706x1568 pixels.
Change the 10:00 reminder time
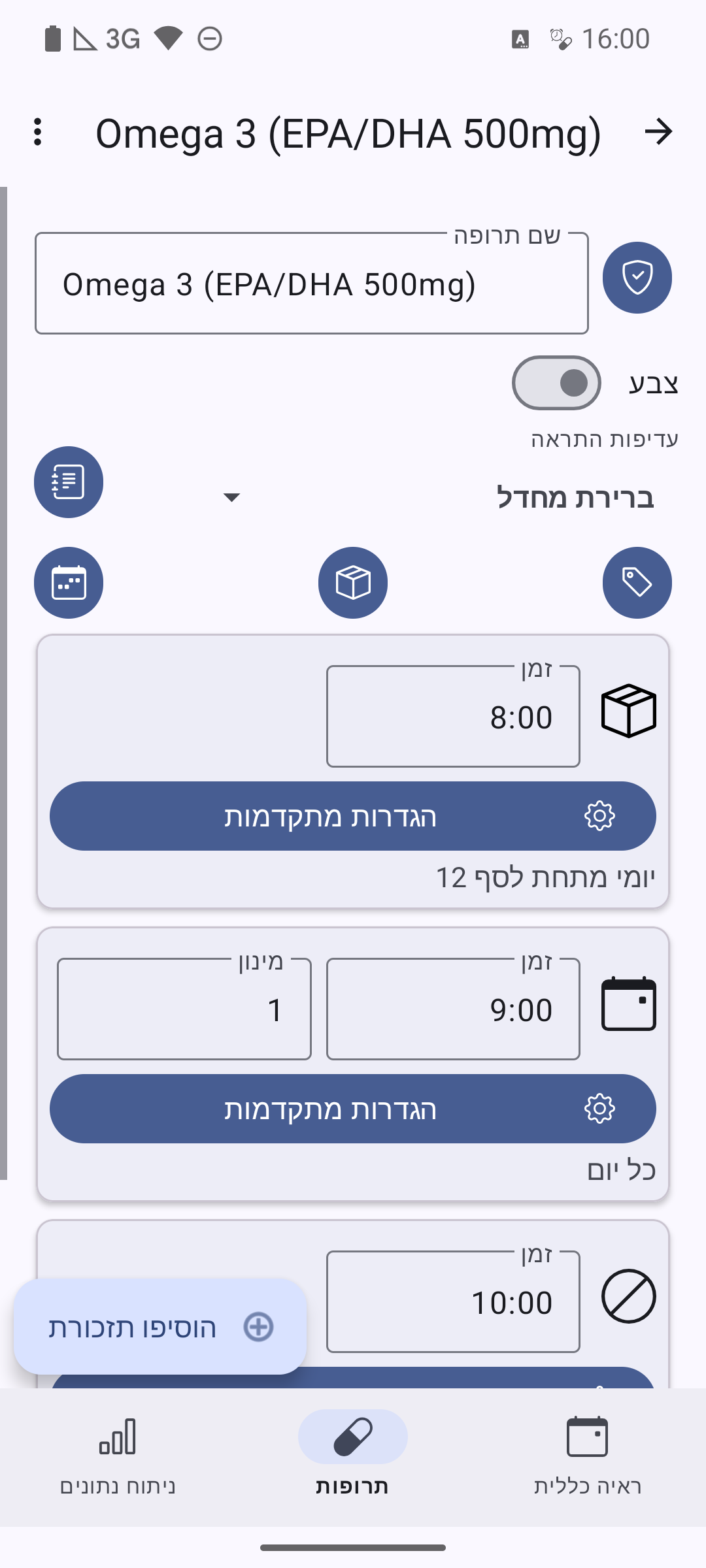[x=453, y=1302]
